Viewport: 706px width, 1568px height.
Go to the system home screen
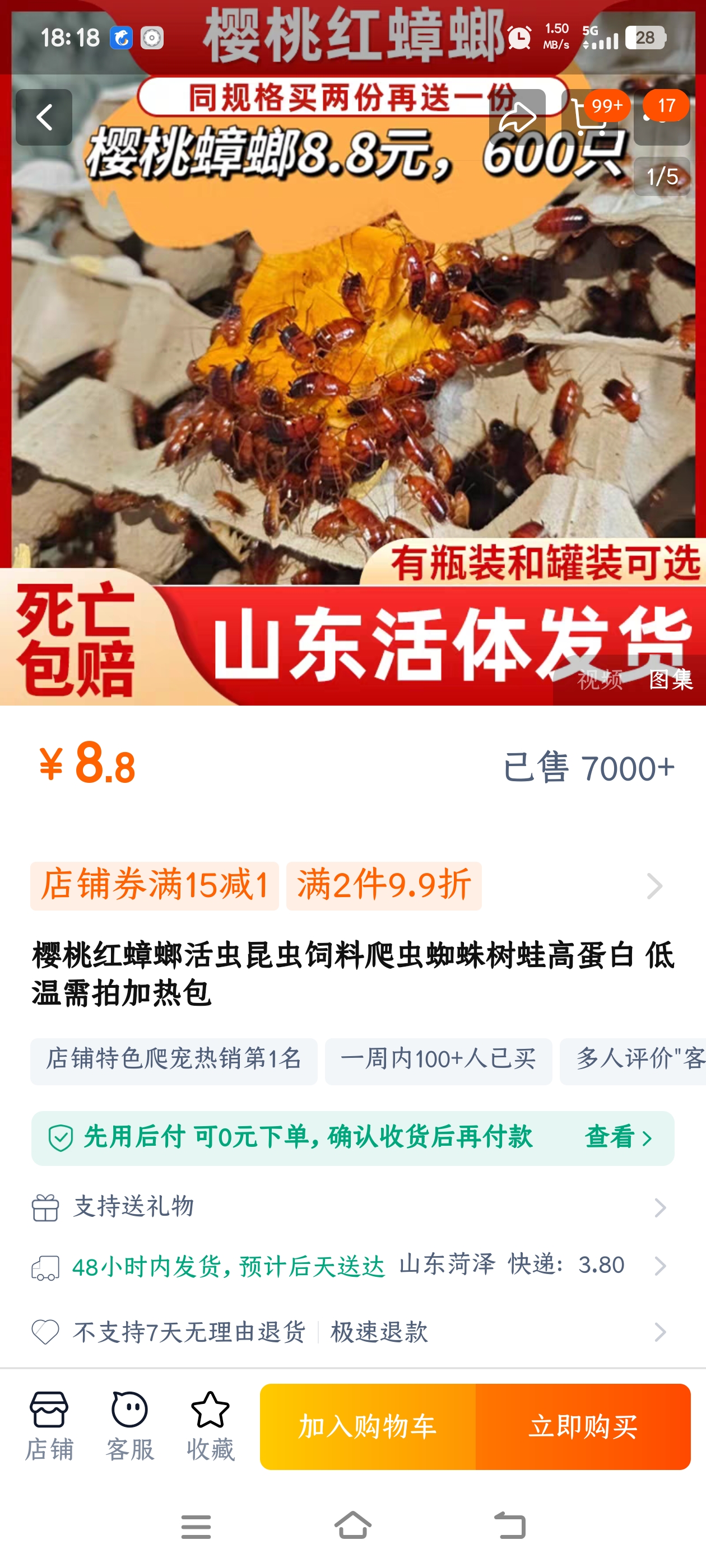pos(352,1525)
